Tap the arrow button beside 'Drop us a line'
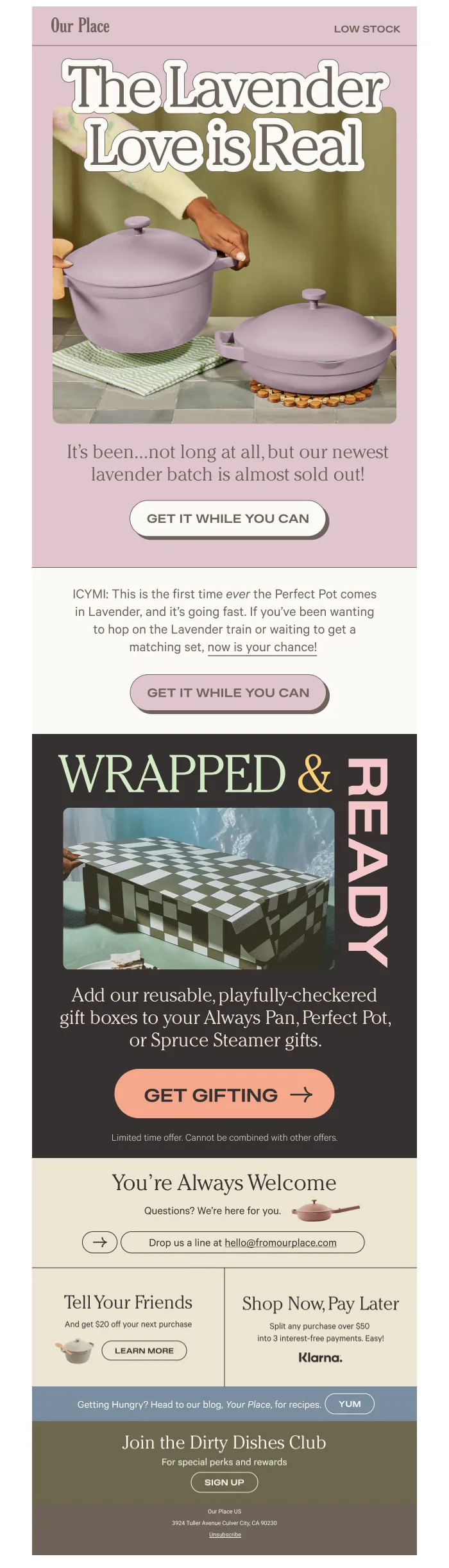This screenshot has width=449, height=1568. point(99,1242)
